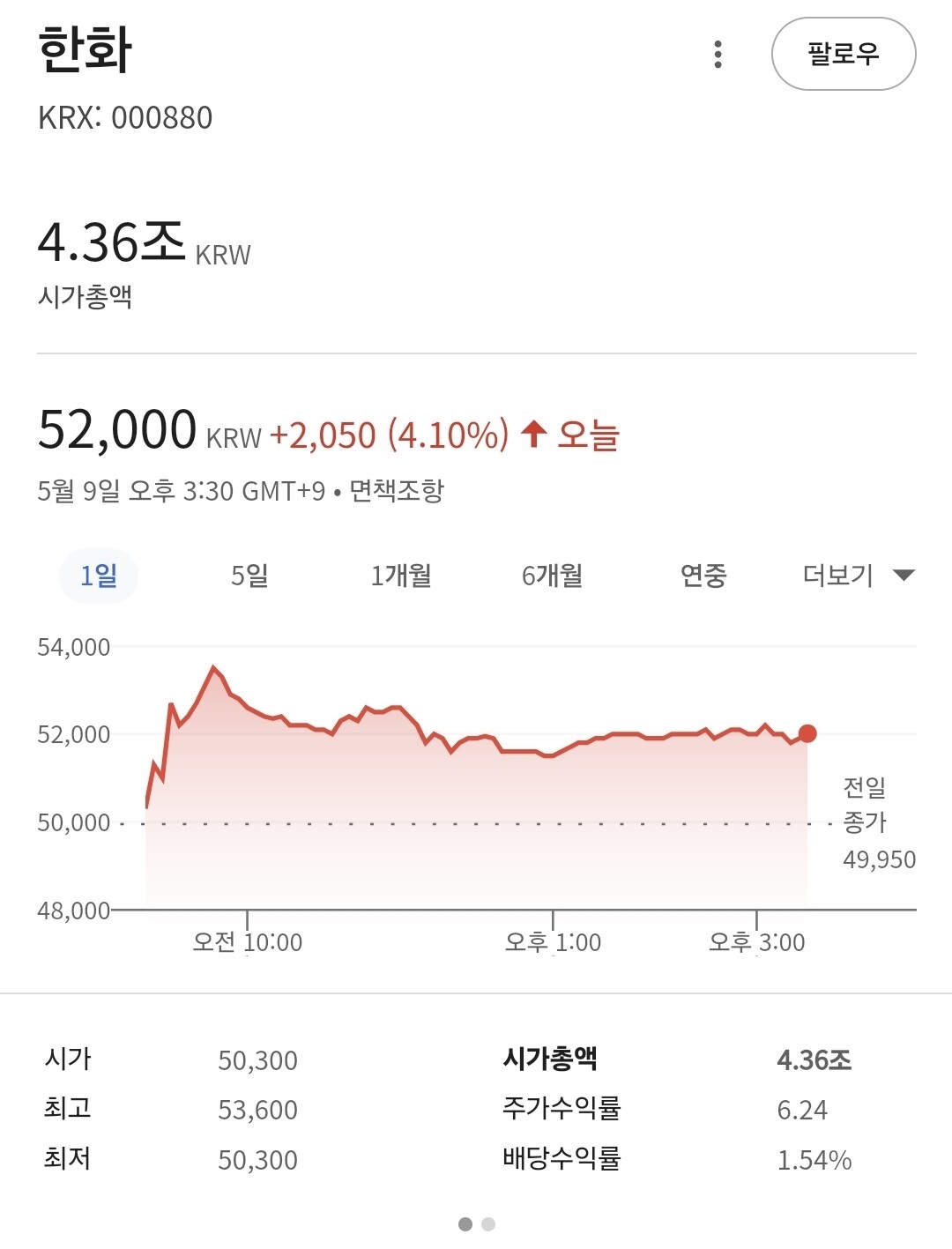Open the three-dot overflow menu
Viewport: 952px width, 1249px height.
click(x=718, y=55)
